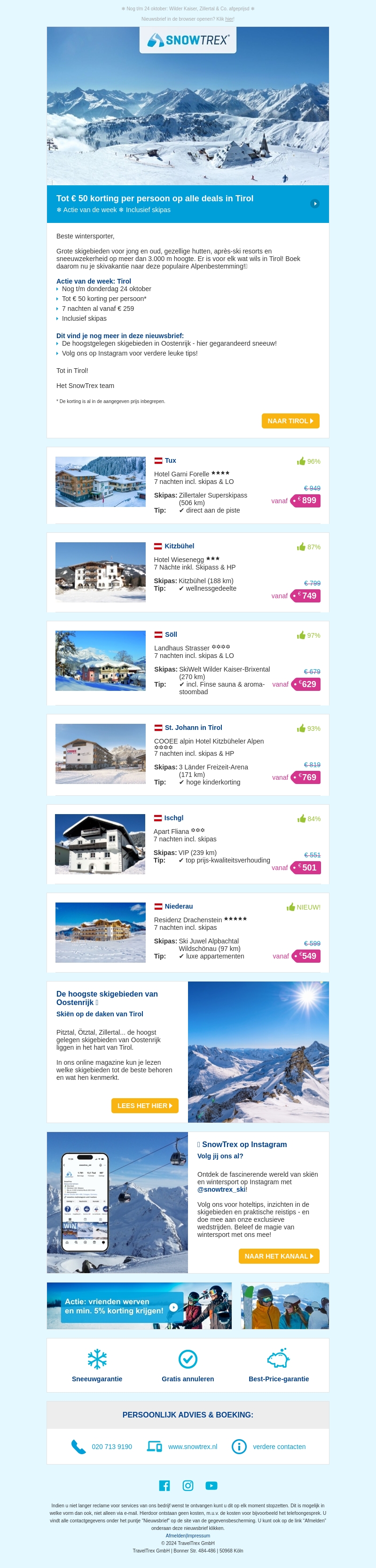Open the @snowtrex_ski Instagram link
Screen dimensions: 376x1568
[x=221, y=1189]
